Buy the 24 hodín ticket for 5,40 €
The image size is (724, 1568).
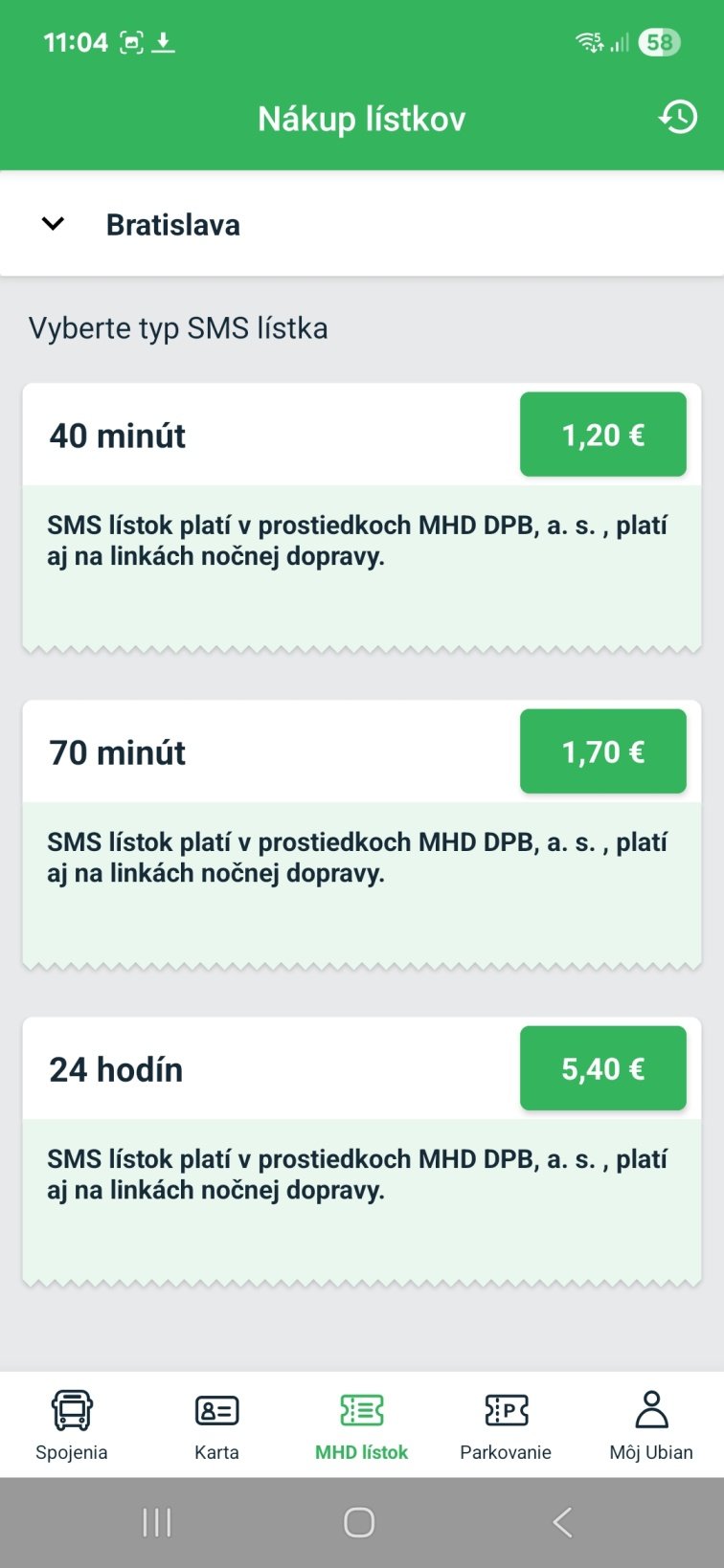602,1068
